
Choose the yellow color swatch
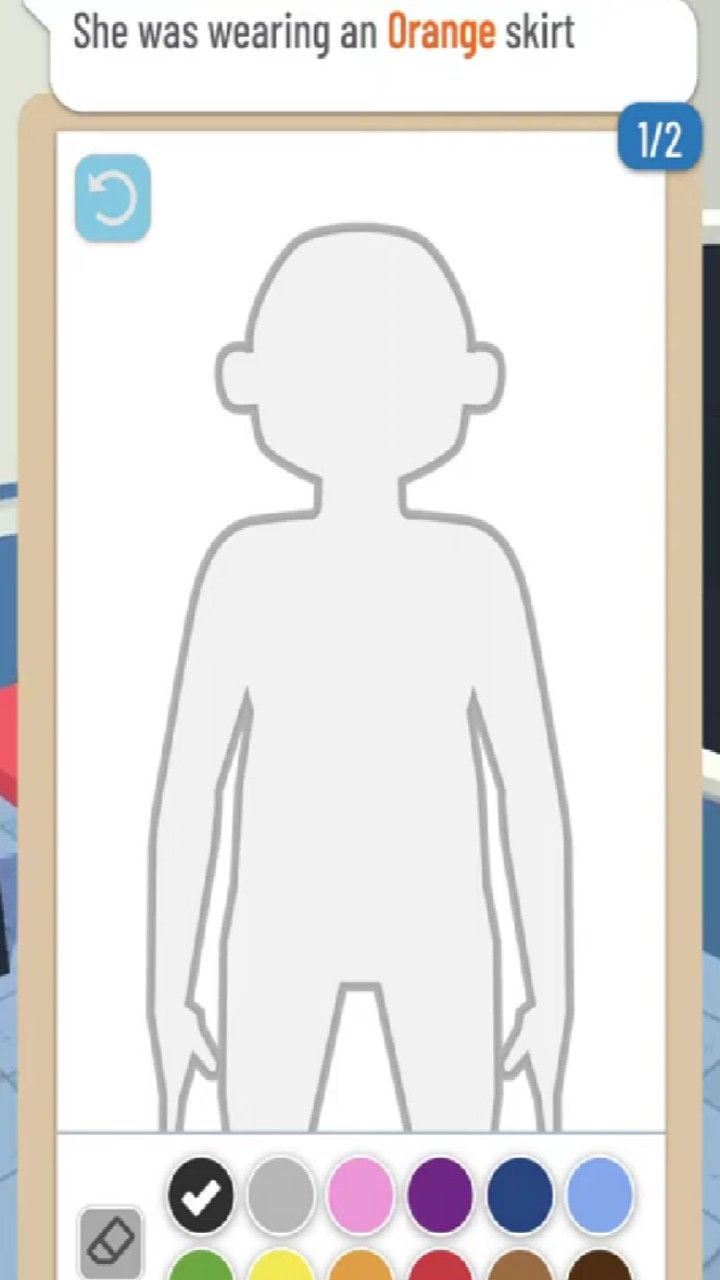tap(280, 1268)
